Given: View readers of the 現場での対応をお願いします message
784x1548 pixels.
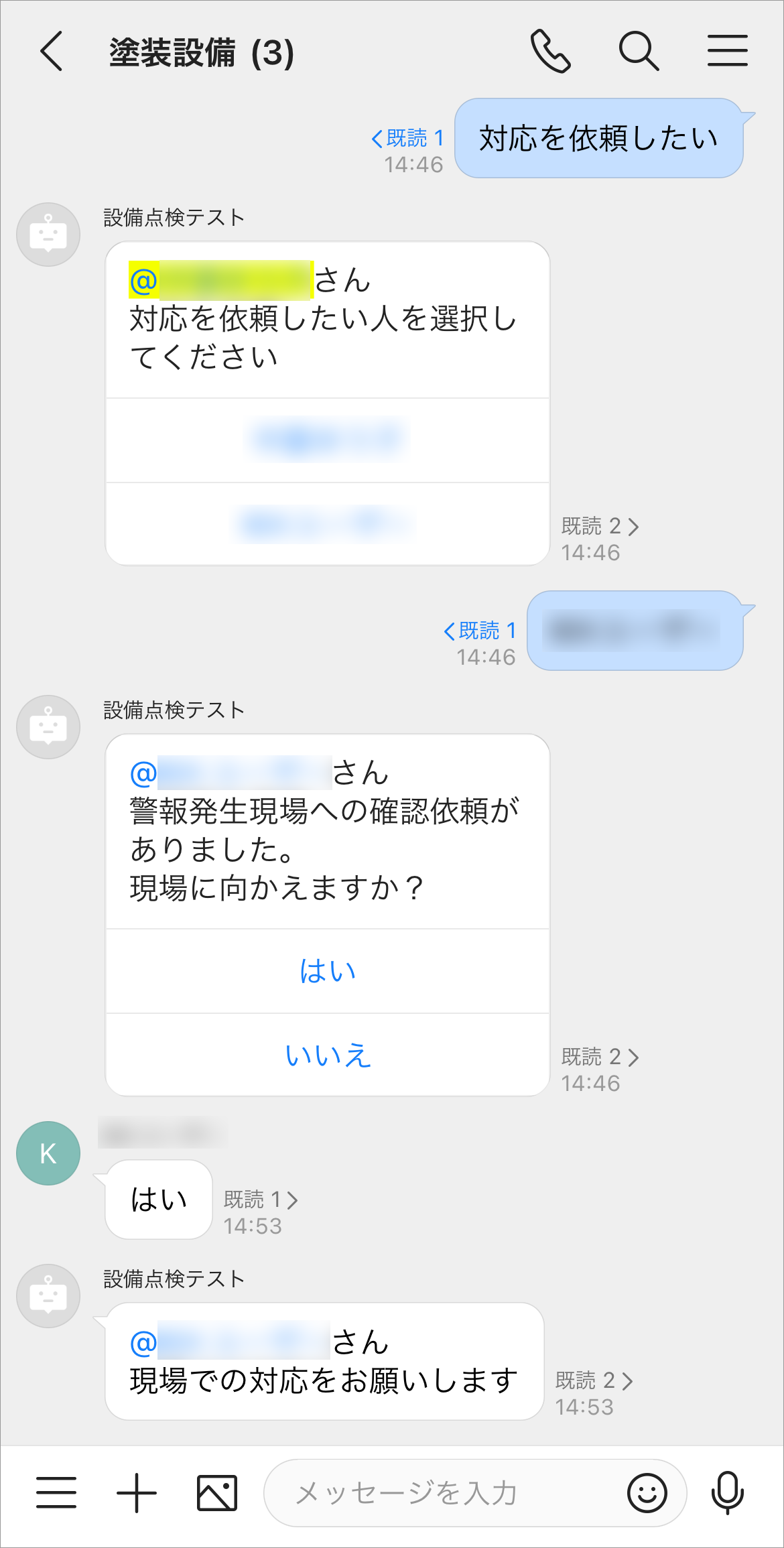Looking at the screenshot, I should pyautogui.click(x=594, y=1380).
